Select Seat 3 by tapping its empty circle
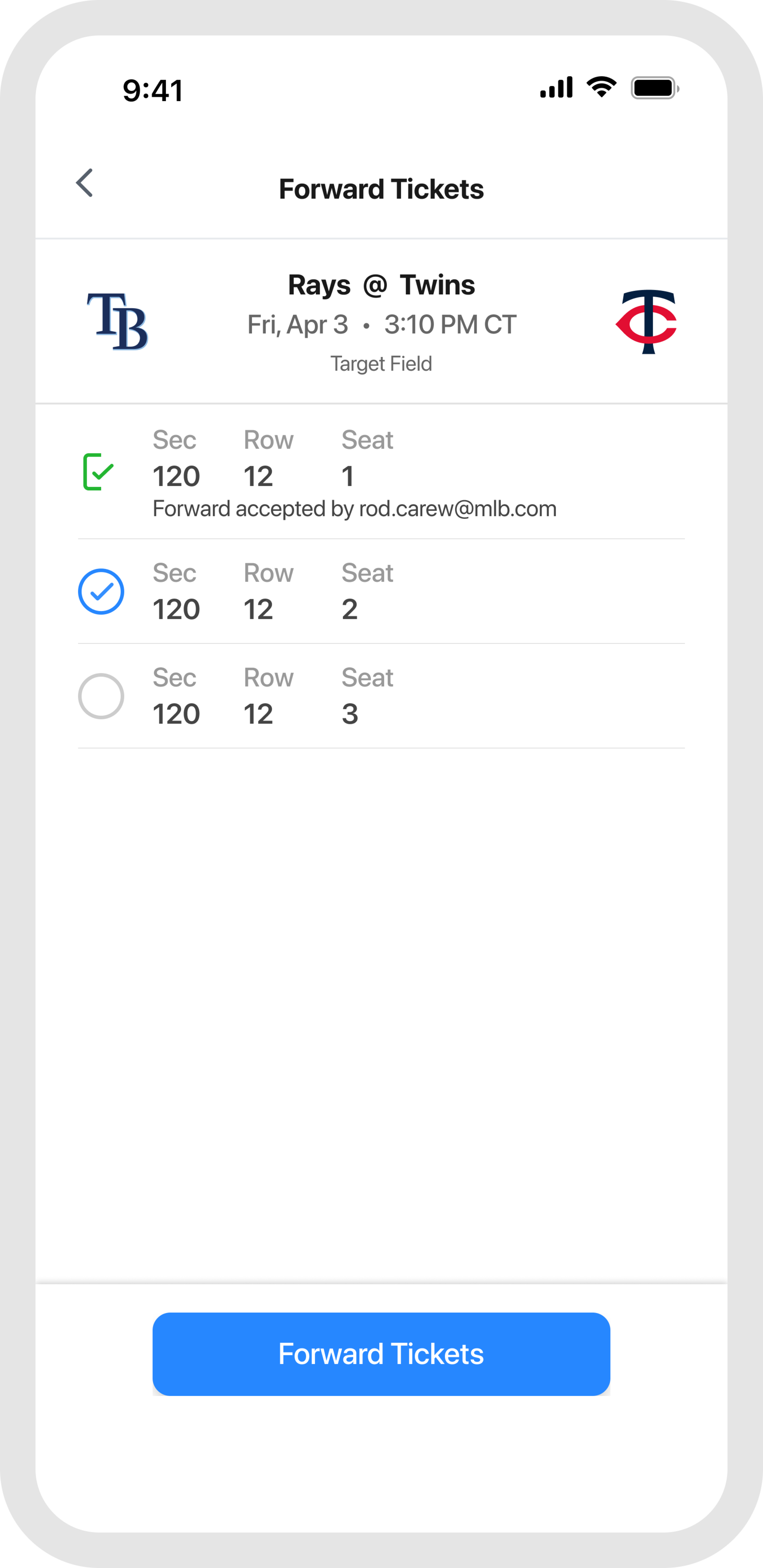Screen dimensions: 763x1568 click(x=101, y=696)
